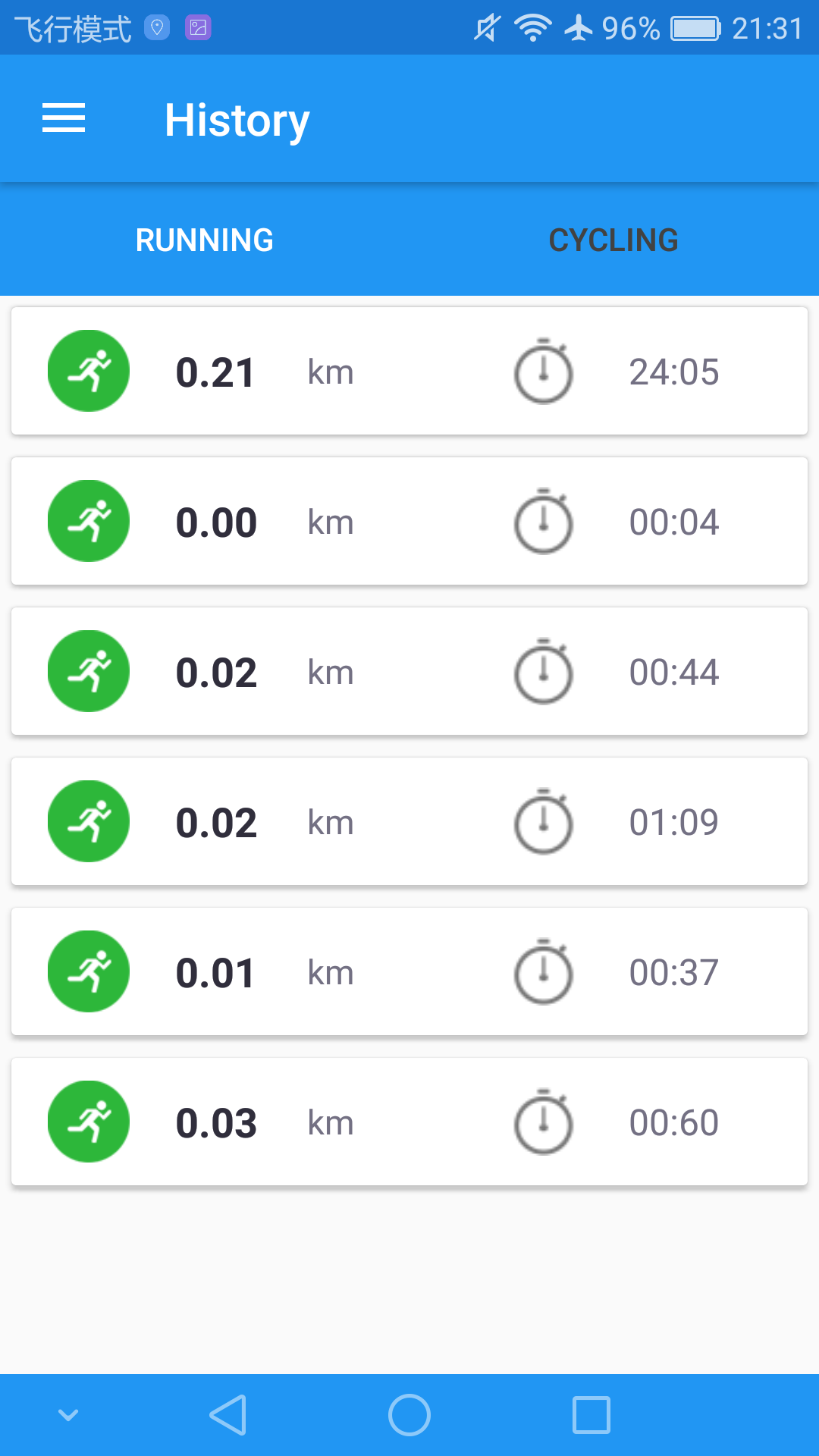The image size is (819, 1456).
Task: Show recent apps with the square button
Action: pyautogui.click(x=591, y=1415)
